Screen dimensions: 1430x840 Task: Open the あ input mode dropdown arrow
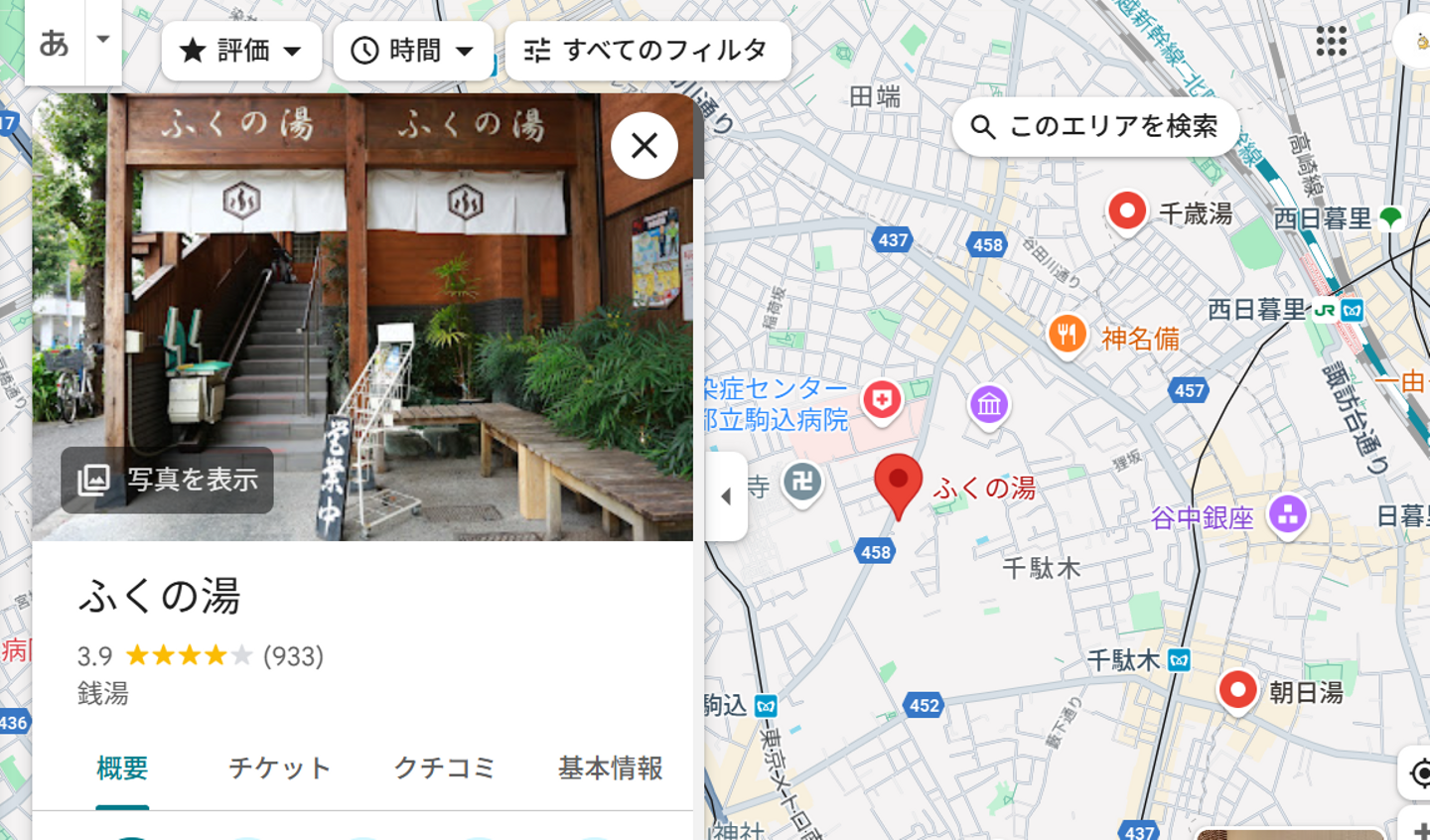point(103,40)
